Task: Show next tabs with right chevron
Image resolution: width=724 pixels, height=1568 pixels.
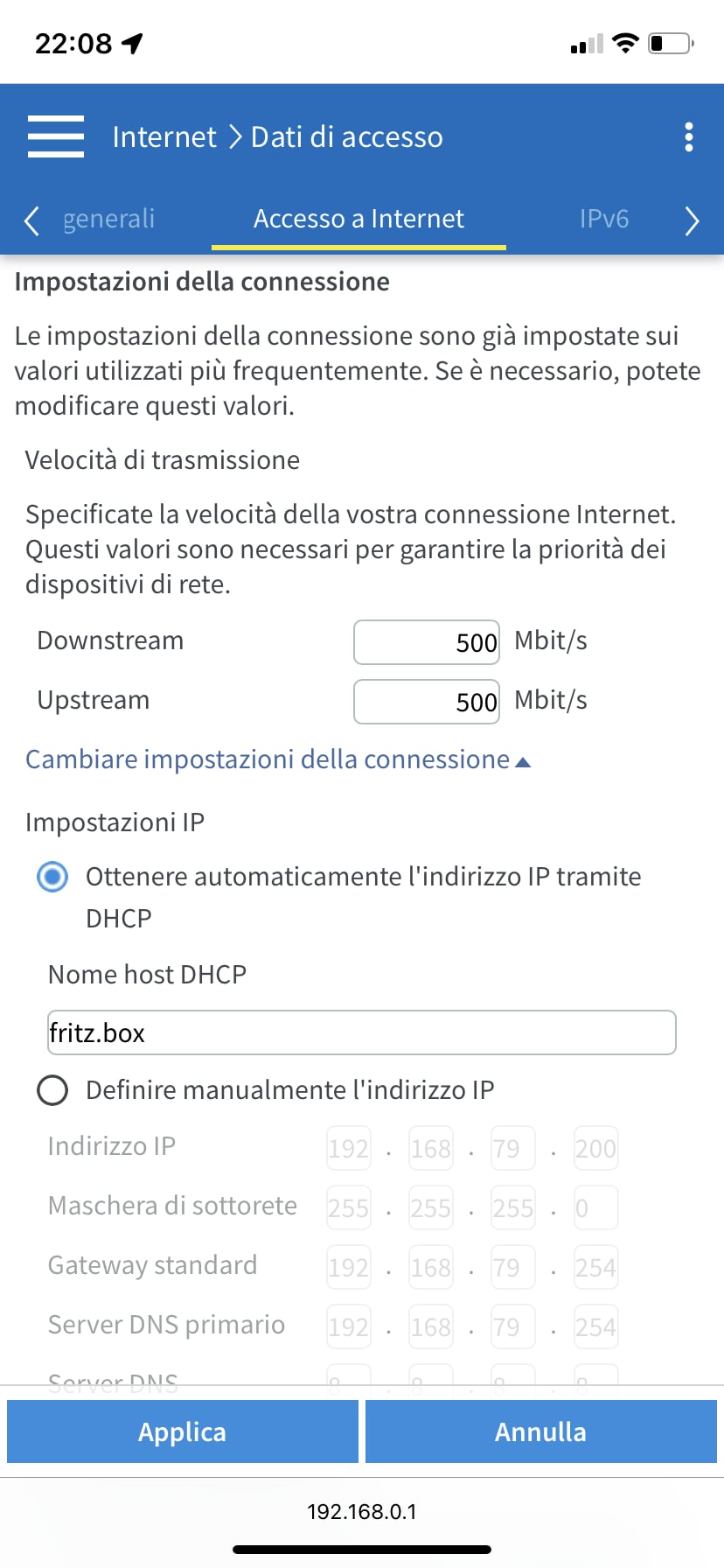Action: 692,220
